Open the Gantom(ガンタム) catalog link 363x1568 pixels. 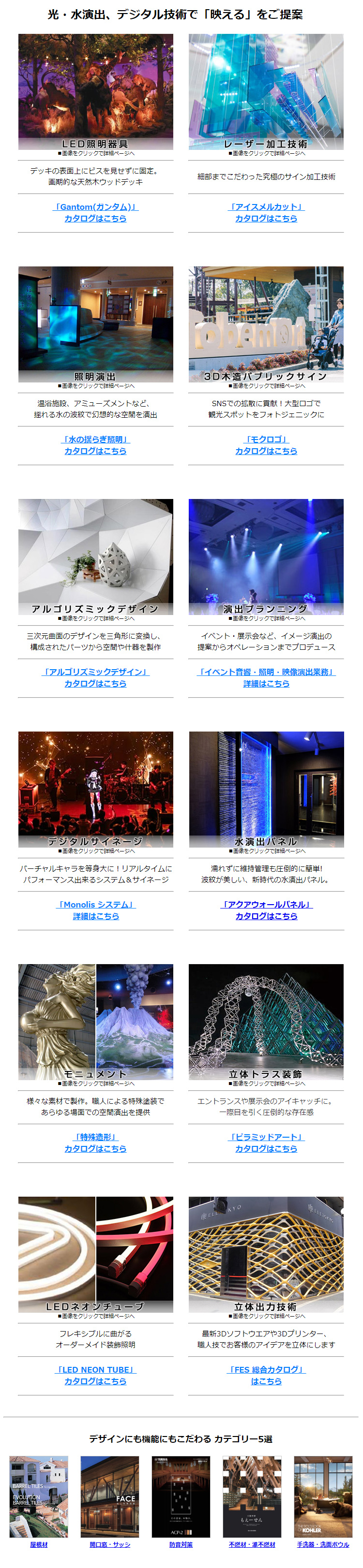point(96,212)
